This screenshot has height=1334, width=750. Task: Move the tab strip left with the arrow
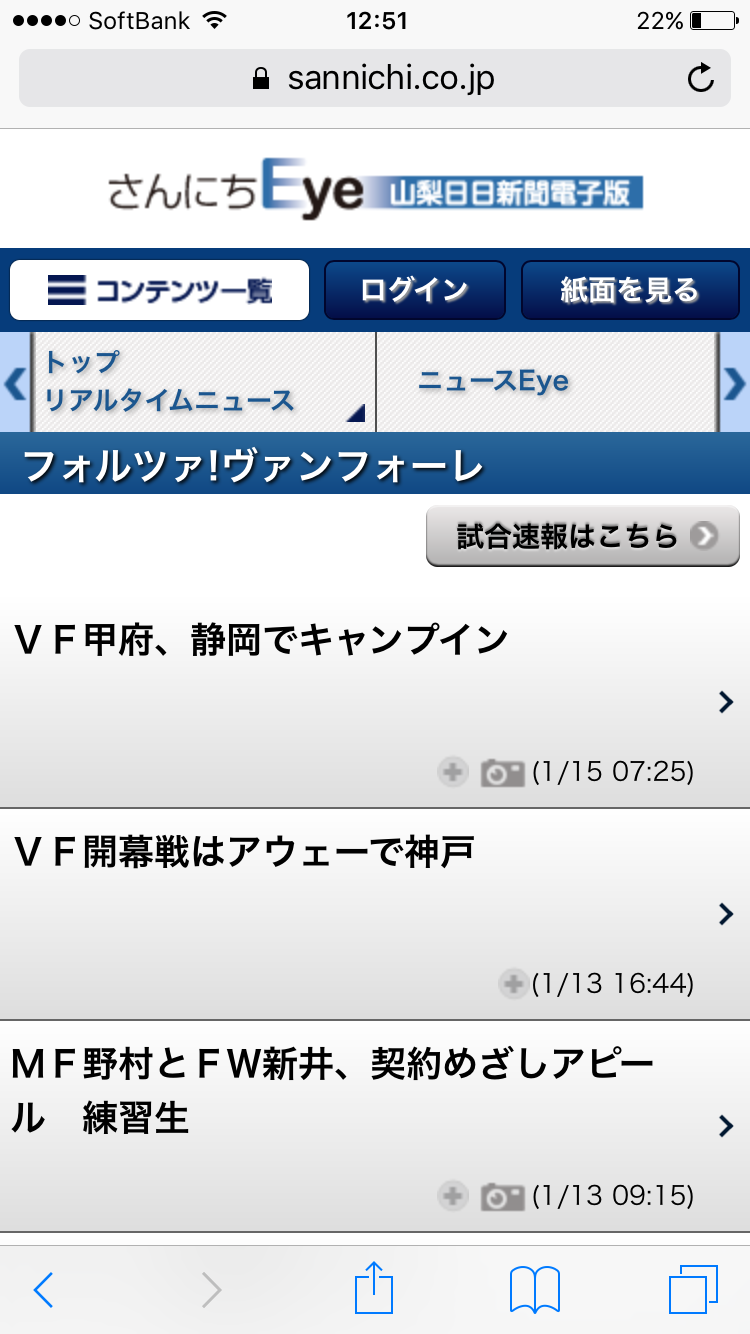[x=15, y=383]
